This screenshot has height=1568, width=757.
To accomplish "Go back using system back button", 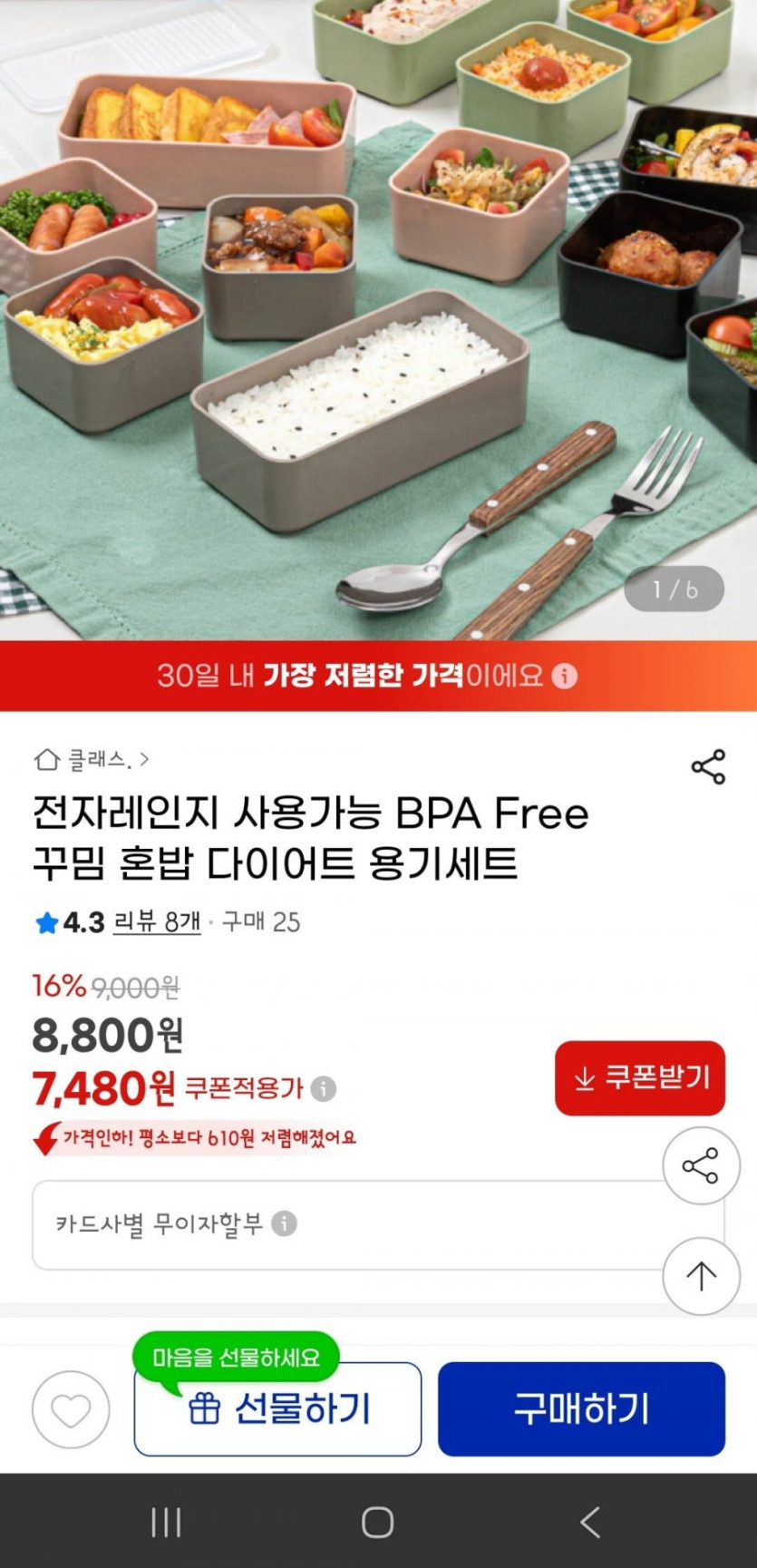I will [590, 1523].
